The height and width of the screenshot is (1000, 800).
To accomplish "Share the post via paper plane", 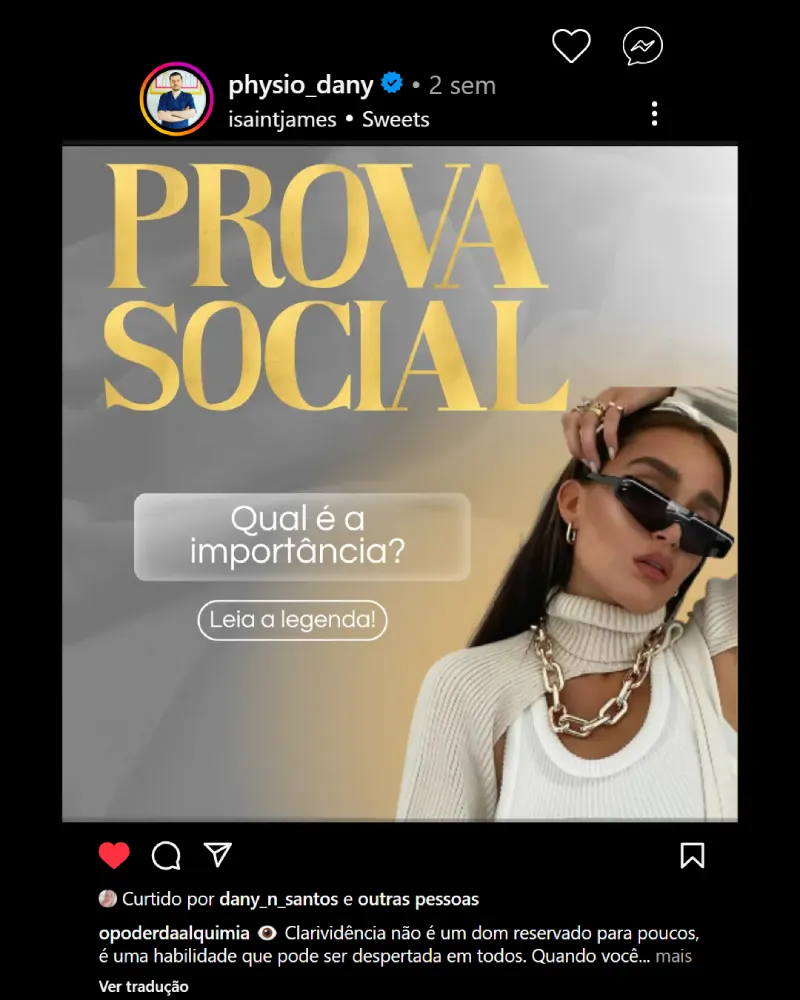I will tap(218, 855).
